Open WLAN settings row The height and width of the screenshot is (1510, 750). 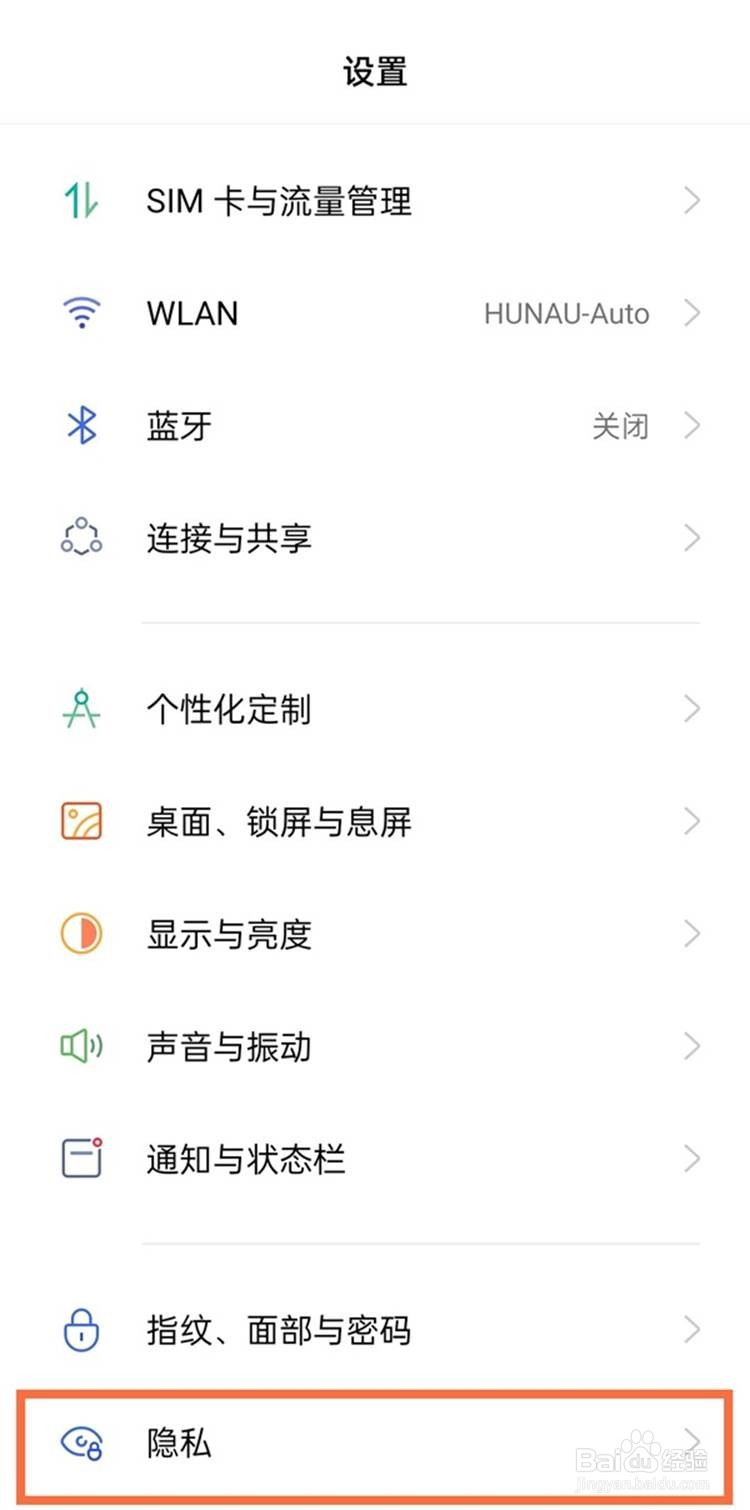pos(375,314)
